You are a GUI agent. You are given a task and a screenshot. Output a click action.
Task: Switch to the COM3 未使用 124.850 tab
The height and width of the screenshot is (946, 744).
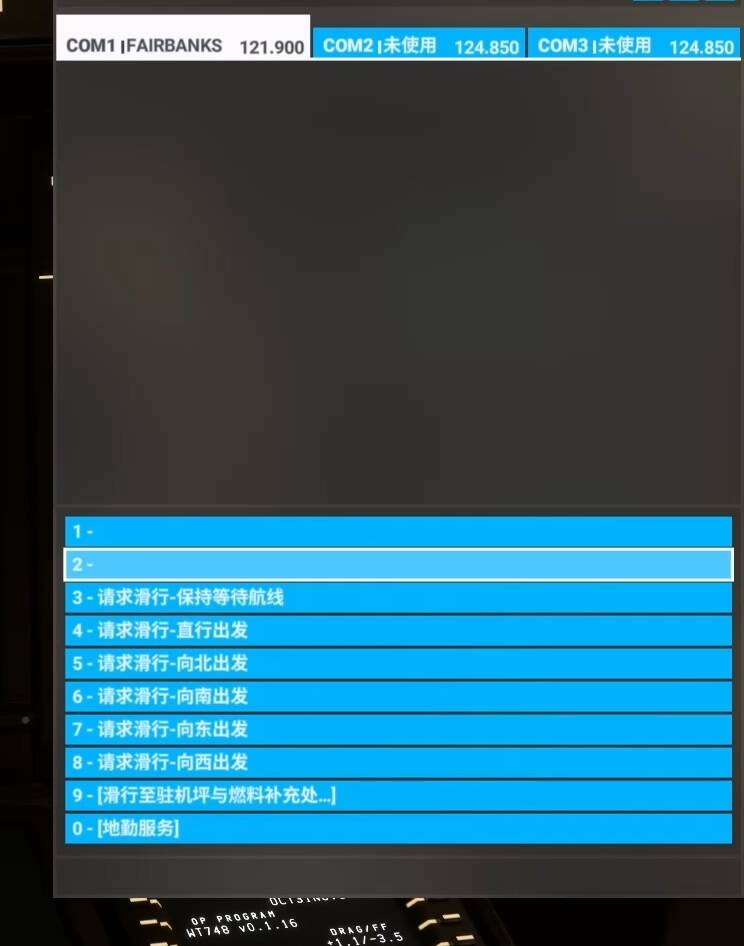tap(634, 45)
